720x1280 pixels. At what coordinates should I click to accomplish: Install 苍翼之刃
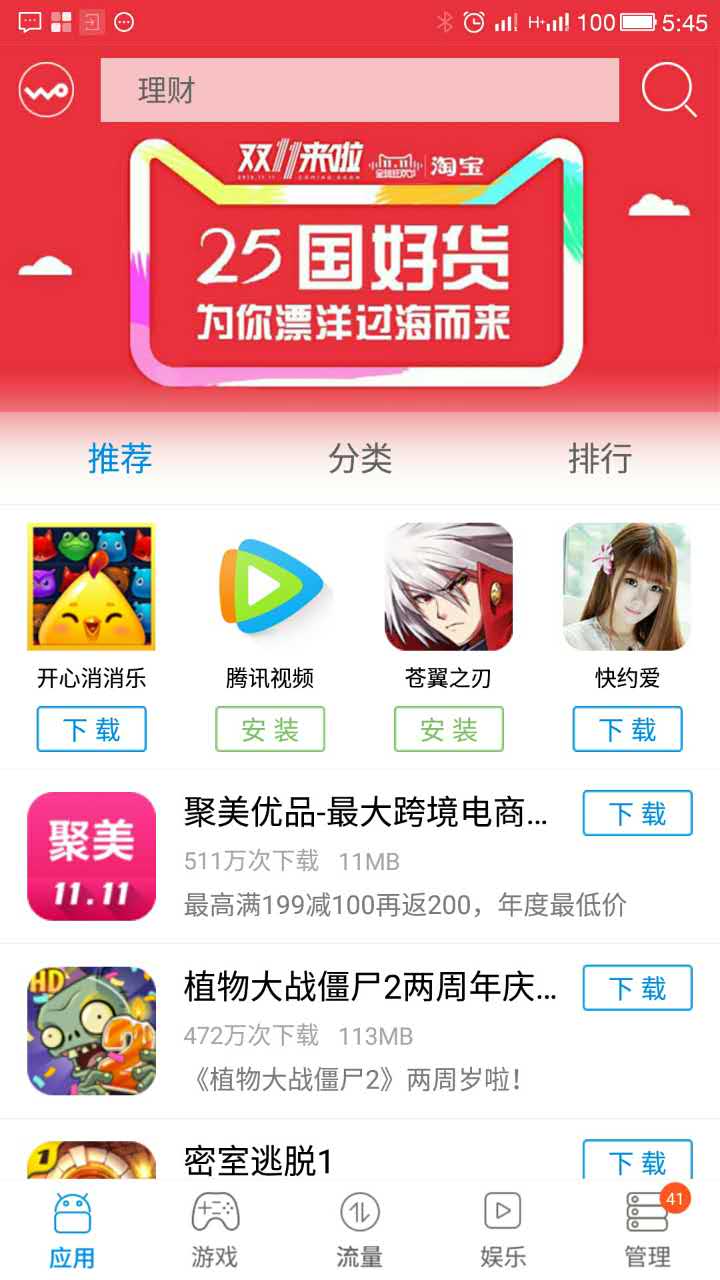click(448, 729)
